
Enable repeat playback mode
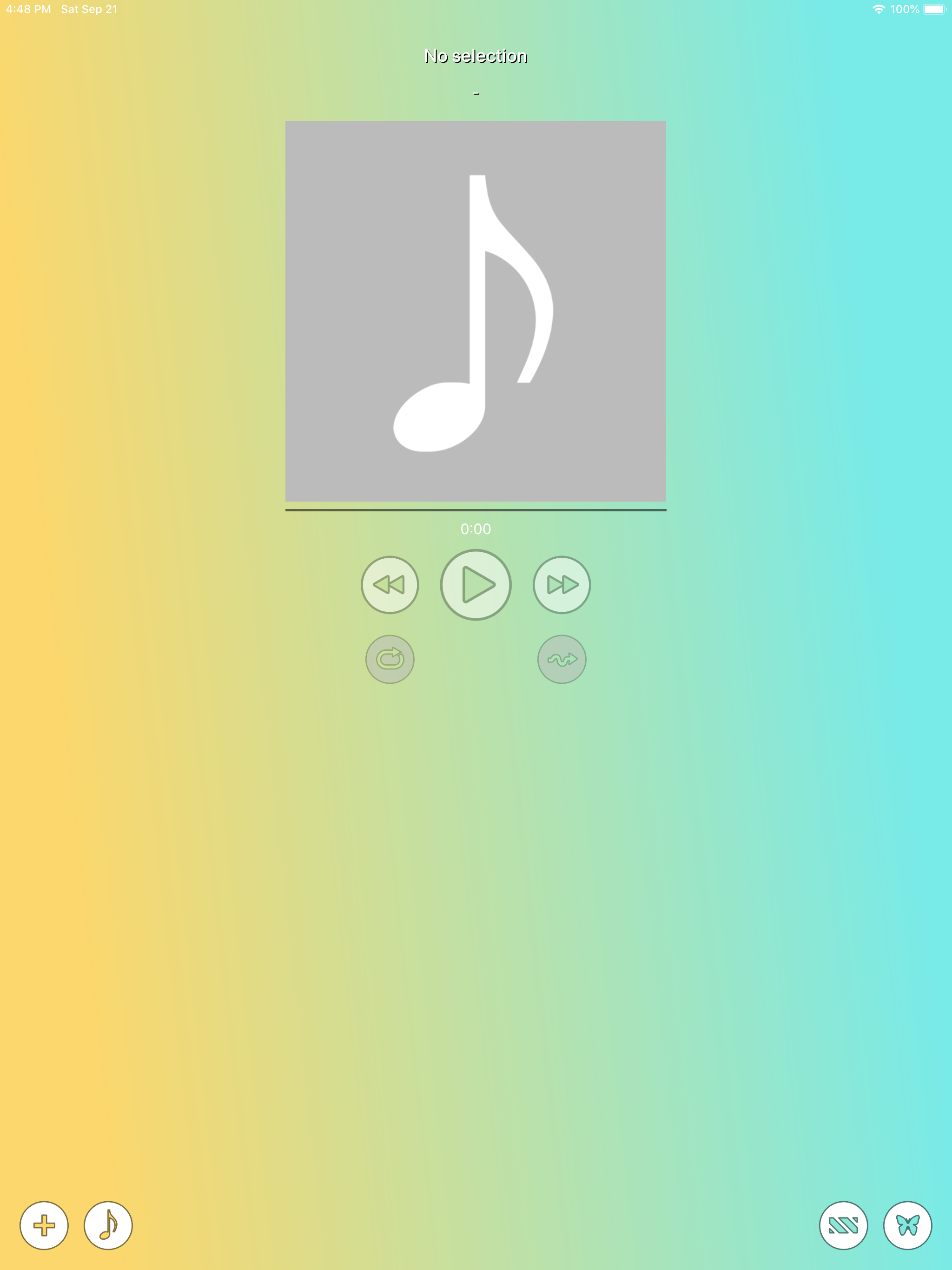click(390, 659)
